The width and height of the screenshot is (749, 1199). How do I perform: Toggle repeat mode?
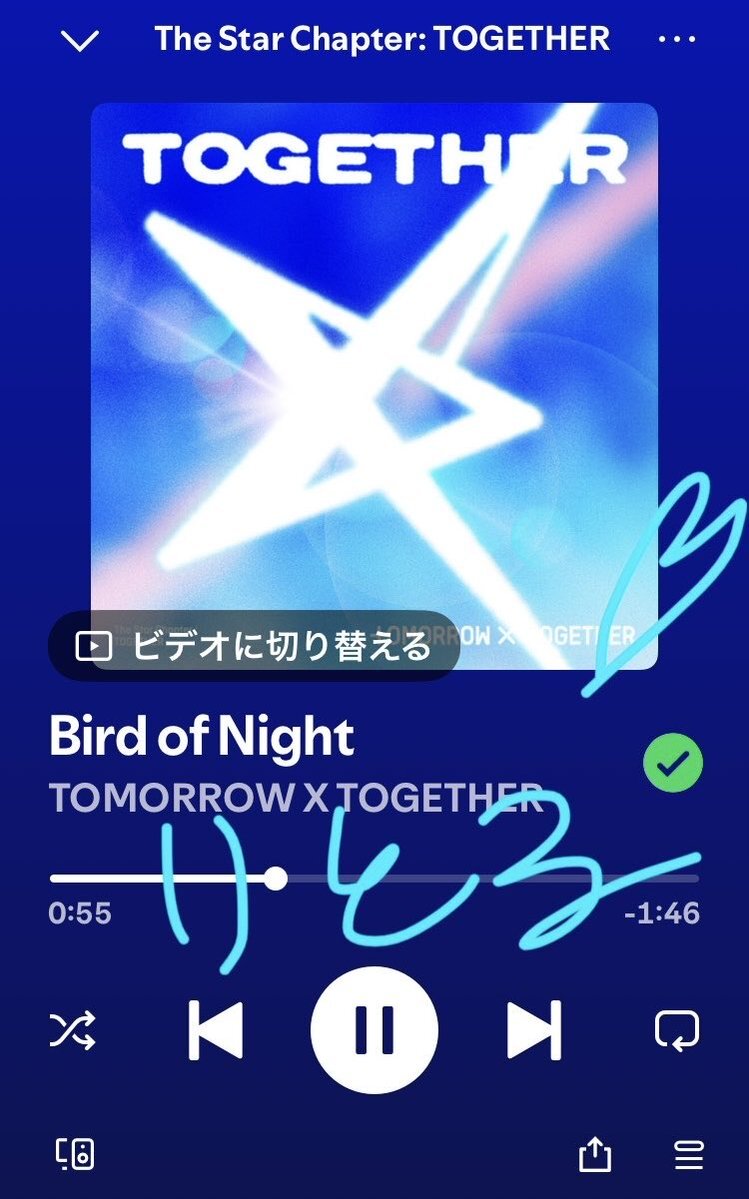click(677, 1029)
